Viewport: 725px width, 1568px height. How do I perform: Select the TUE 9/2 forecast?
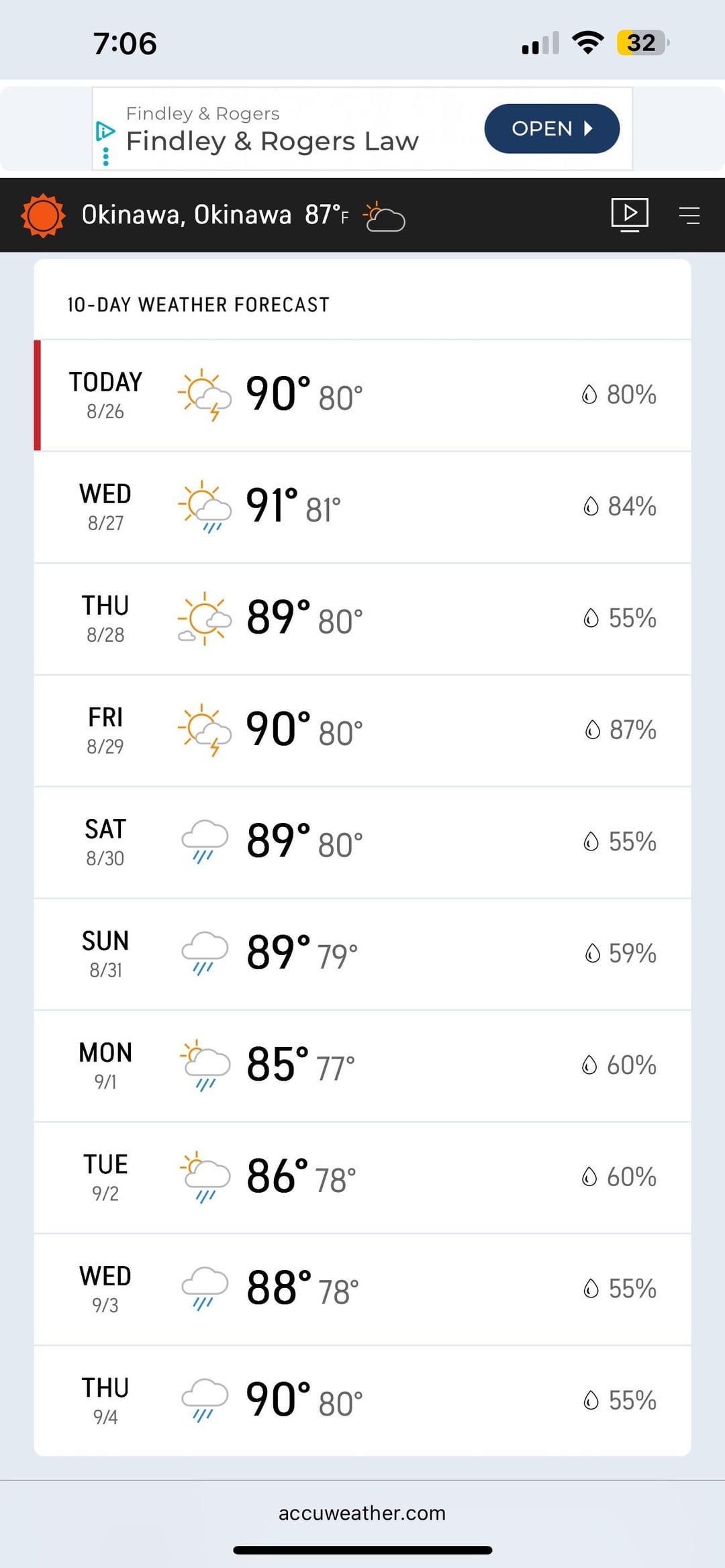[x=362, y=1178]
